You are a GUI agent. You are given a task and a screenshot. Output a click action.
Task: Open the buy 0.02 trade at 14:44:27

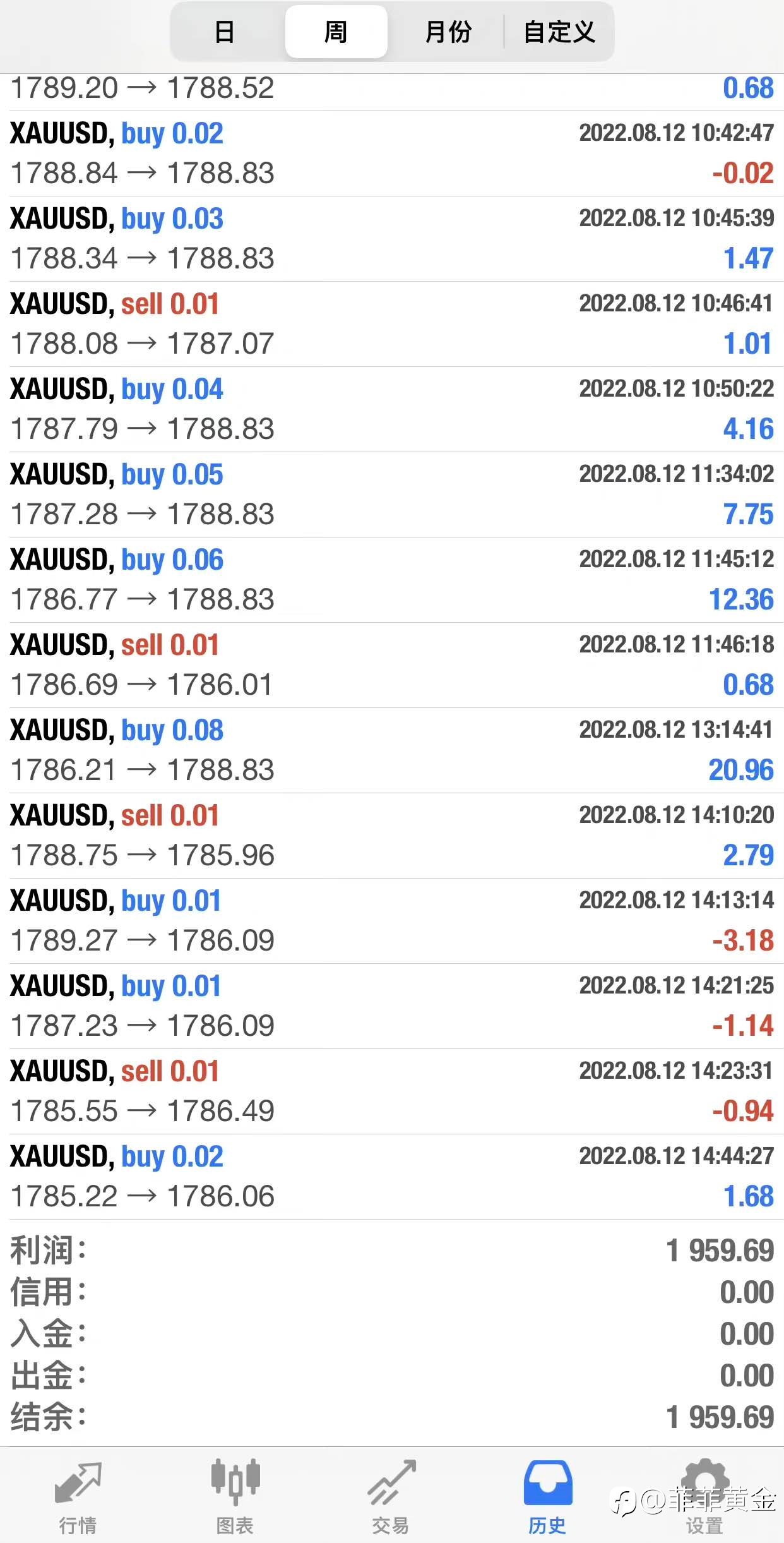[392, 1177]
